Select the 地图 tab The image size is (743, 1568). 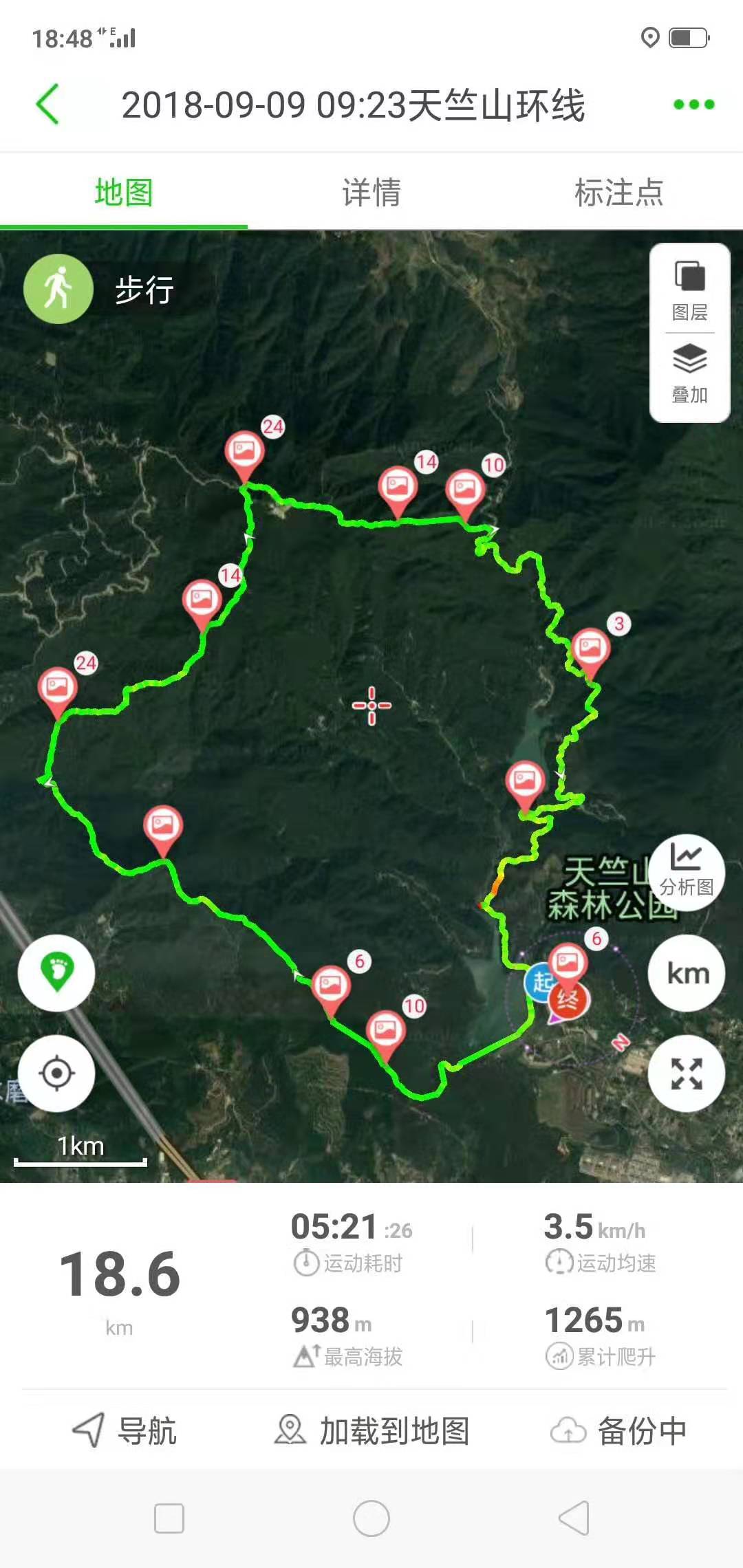tap(124, 192)
